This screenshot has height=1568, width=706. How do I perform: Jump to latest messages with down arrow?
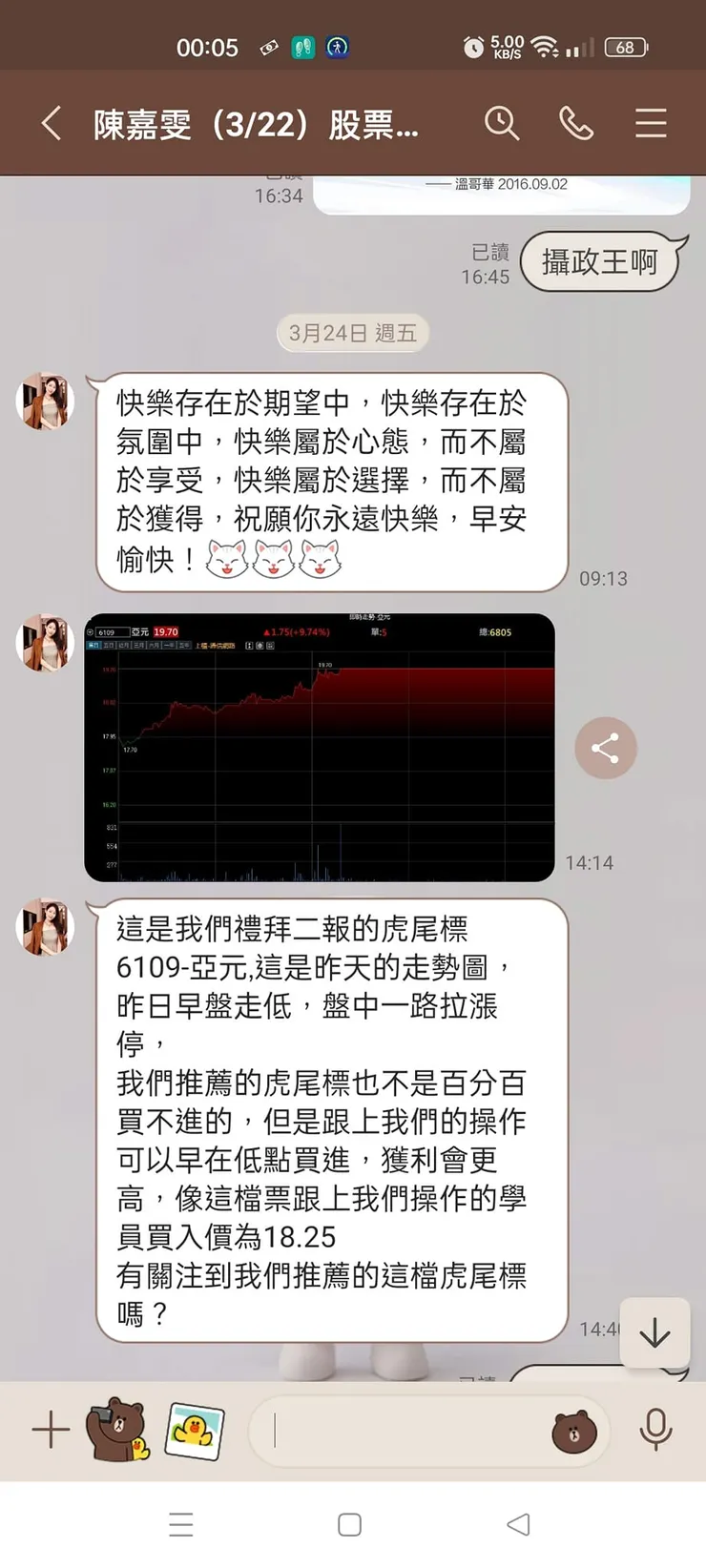[654, 1334]
